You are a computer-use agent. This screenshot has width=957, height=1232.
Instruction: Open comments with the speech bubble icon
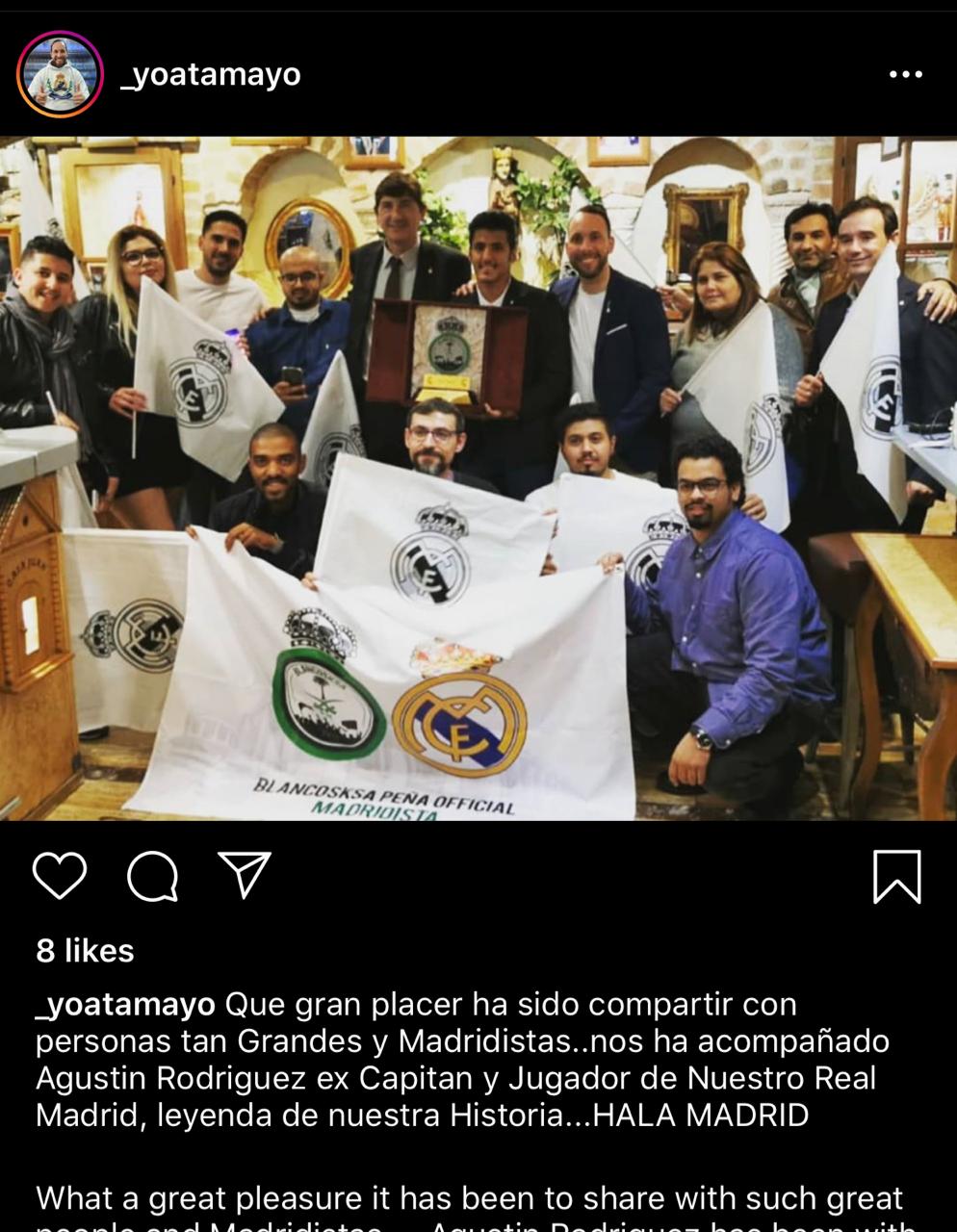152,875
